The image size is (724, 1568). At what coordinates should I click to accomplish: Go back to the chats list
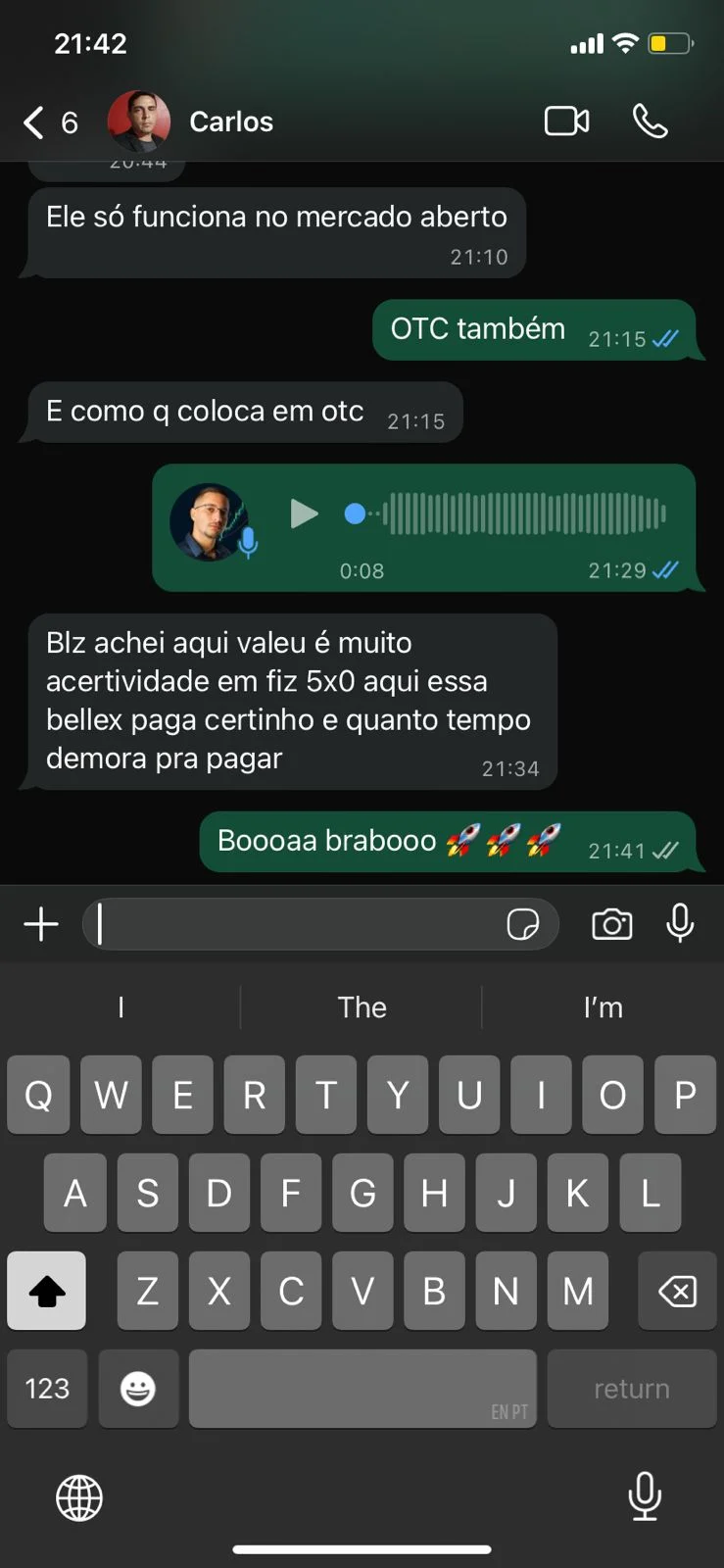pyautogui.click(x=35, y=122)
